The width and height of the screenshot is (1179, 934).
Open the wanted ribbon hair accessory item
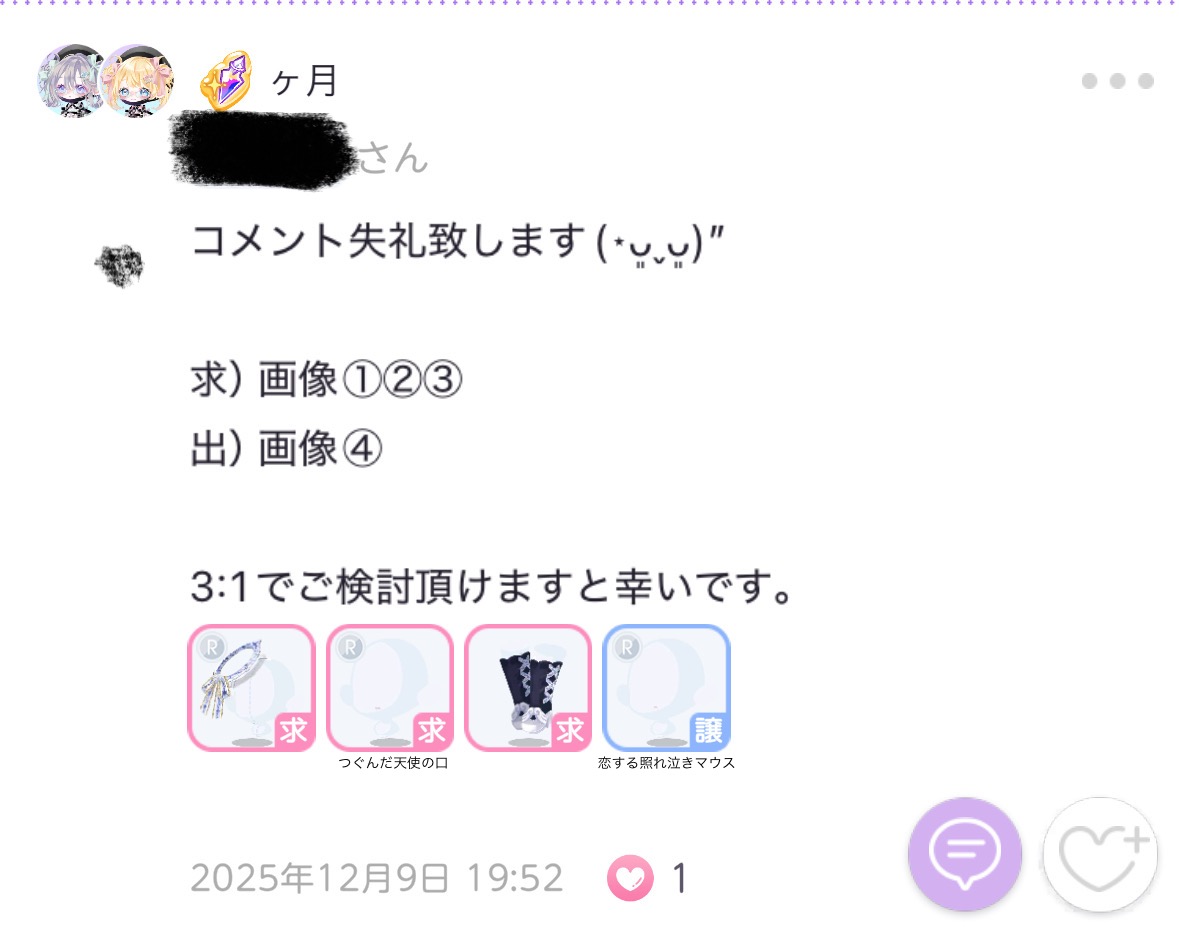coord(252,687)
